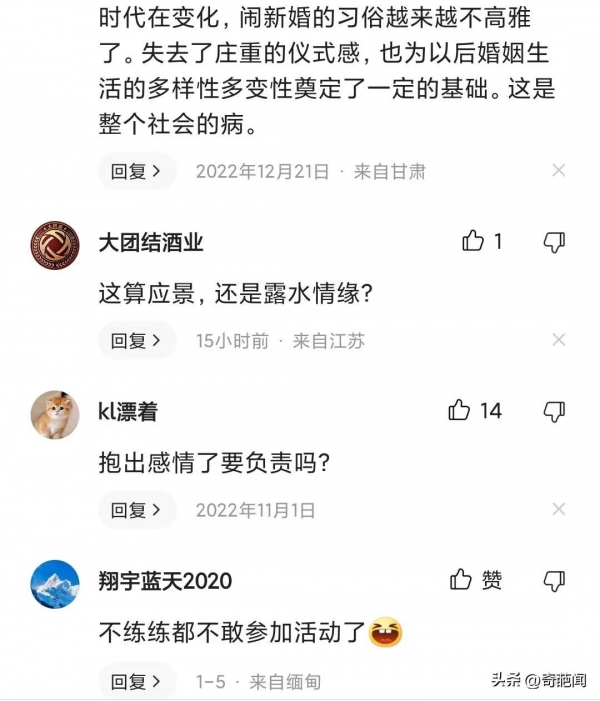600x701 pixels.
Task: Like 大团结酒业's comment
Action: coord(473,241)
